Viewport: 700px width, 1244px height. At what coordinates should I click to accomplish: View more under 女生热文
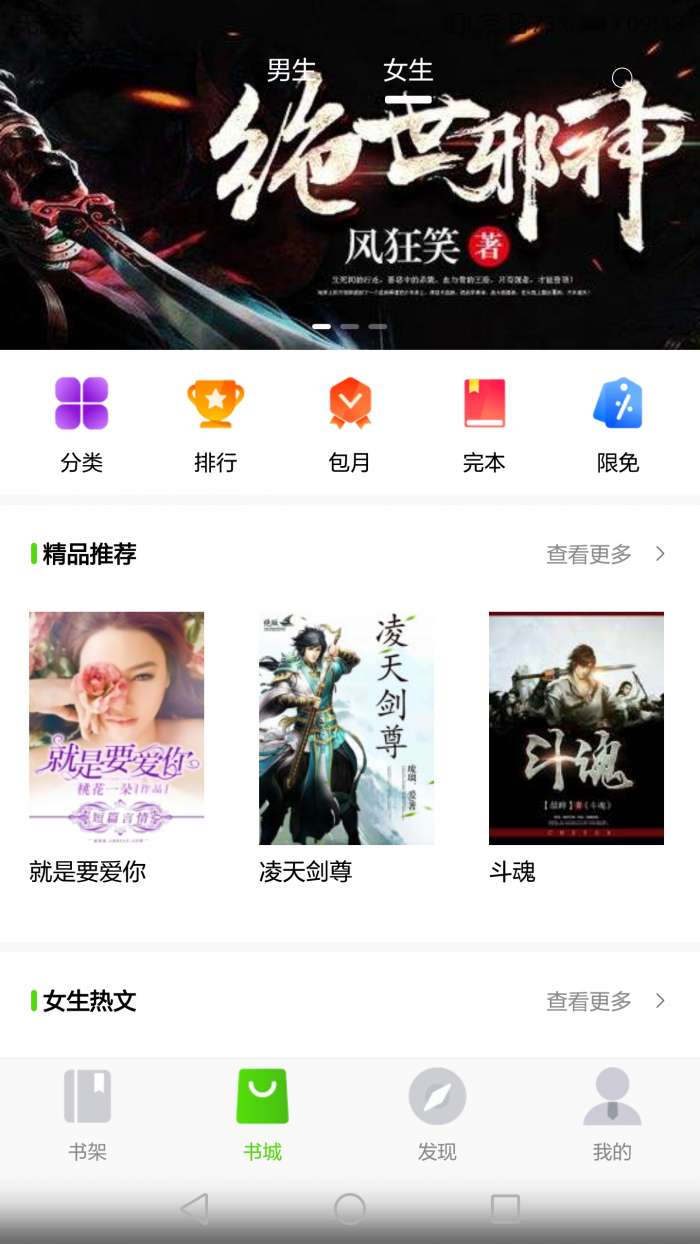(x=604, y=1001)
